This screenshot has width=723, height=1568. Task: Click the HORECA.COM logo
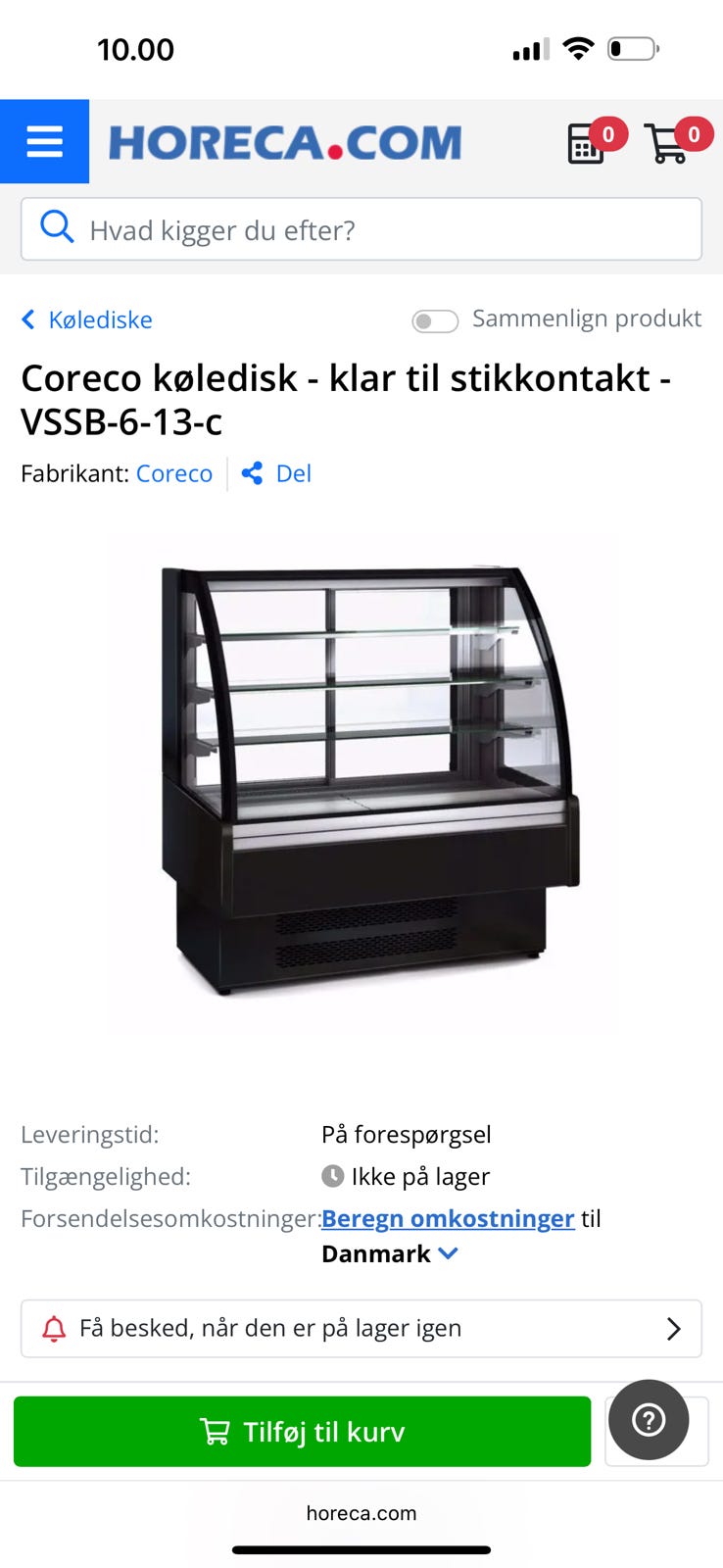point(286,141)
